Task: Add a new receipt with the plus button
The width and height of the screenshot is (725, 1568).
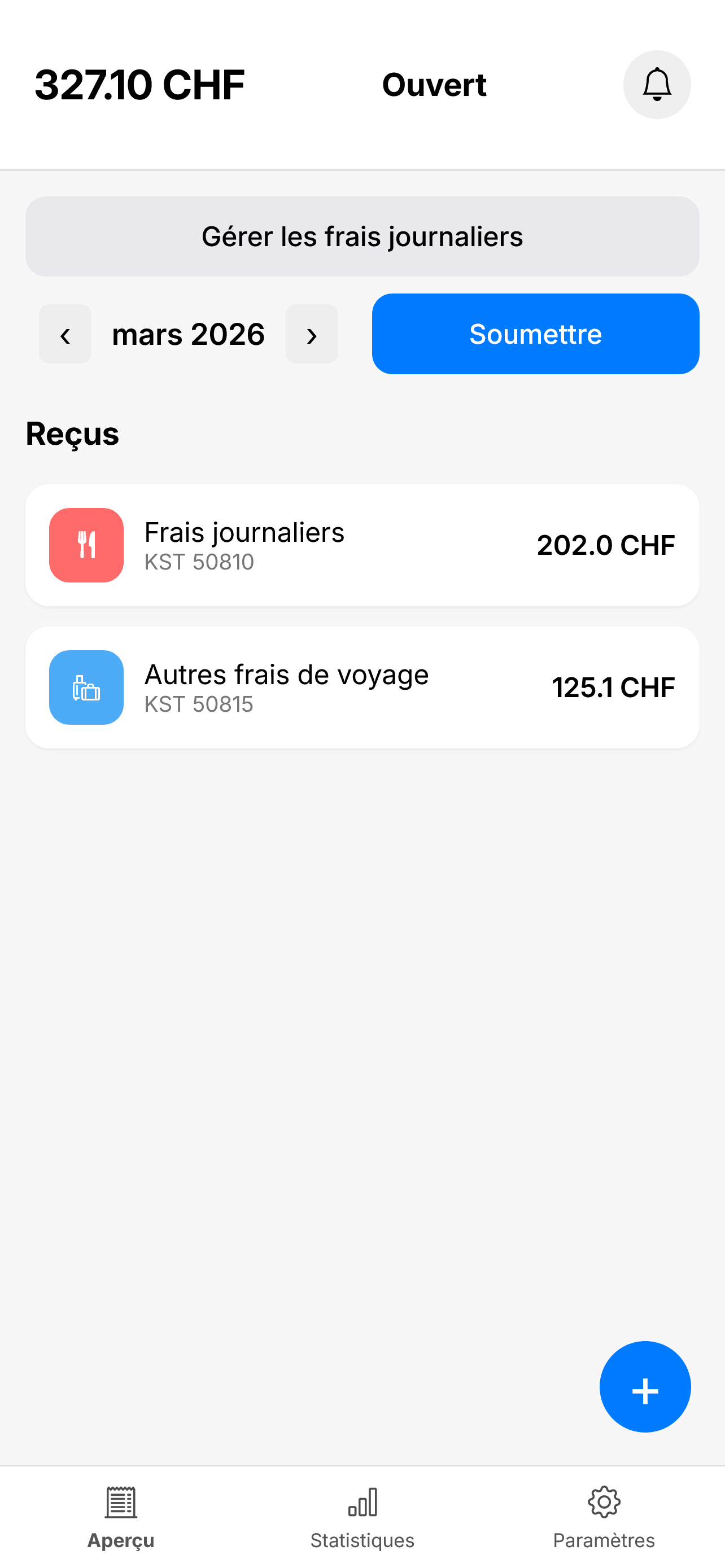Action: point(645,1386)
